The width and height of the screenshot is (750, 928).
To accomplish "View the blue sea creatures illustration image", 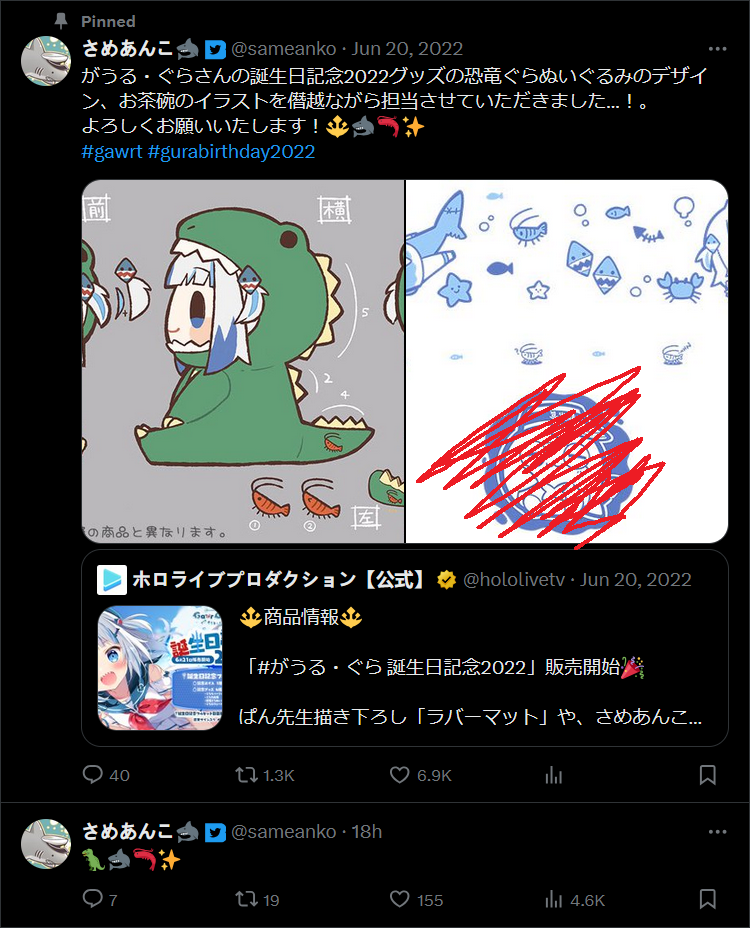I will pyautogui.click(x=567, y=361).
